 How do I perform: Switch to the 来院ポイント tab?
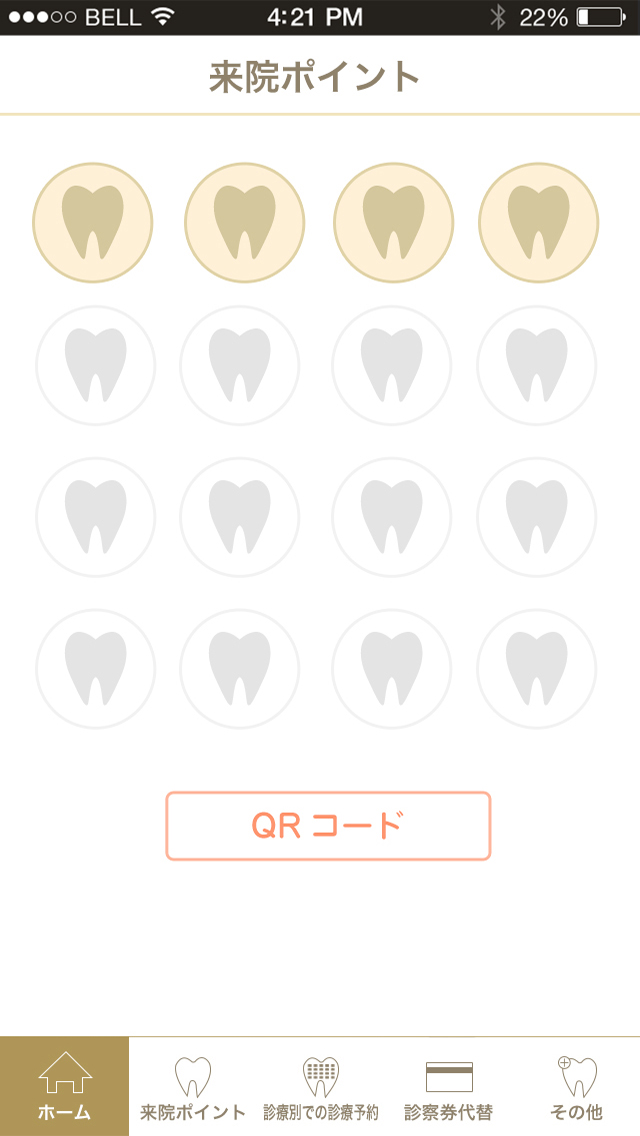click(193, 1086)
